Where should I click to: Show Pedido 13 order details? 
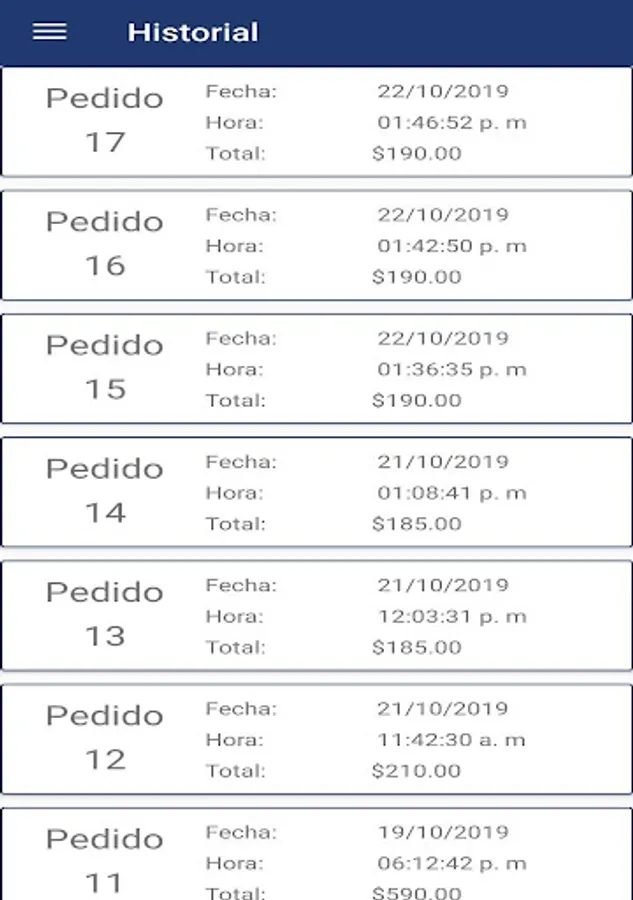pos(316,616)
